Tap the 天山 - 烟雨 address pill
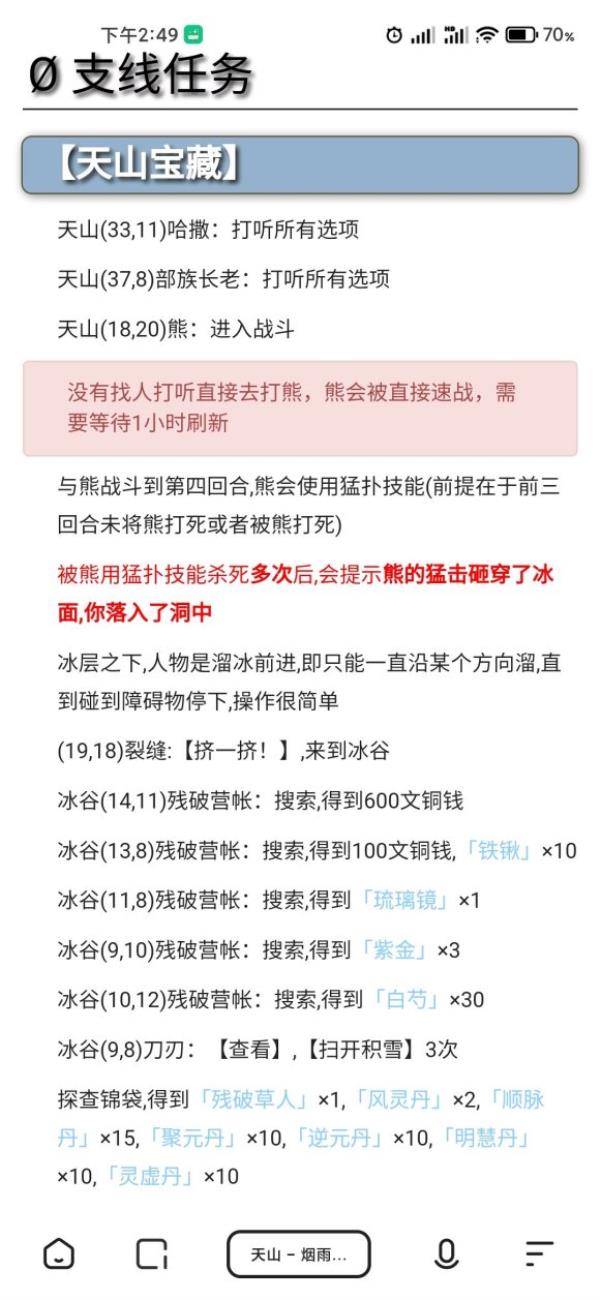The width and height of the screenshot is (600, 1300). coord(298,1254)
